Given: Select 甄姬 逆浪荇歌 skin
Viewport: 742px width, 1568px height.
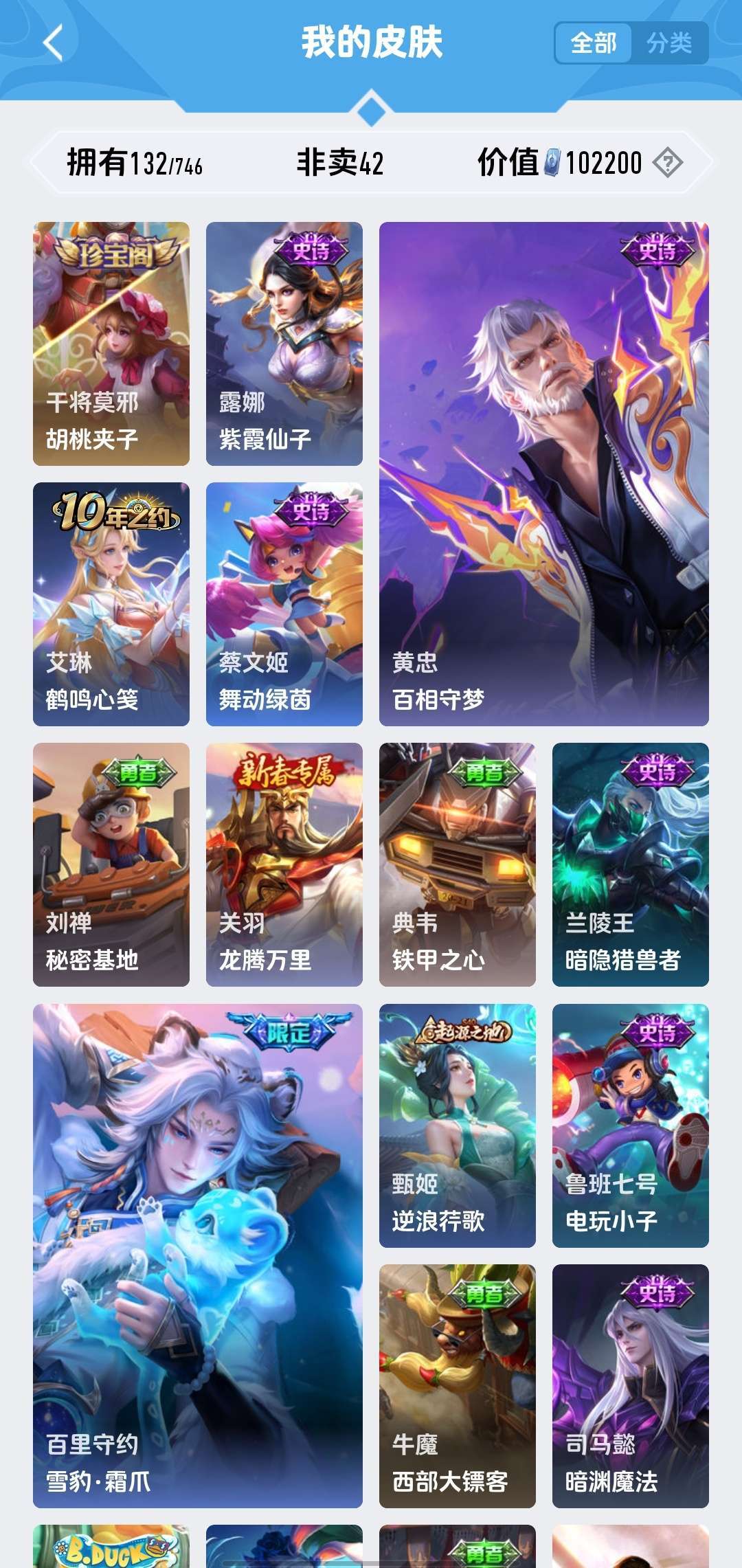Looking at the screenshot, I should (x=458, y=1125).
